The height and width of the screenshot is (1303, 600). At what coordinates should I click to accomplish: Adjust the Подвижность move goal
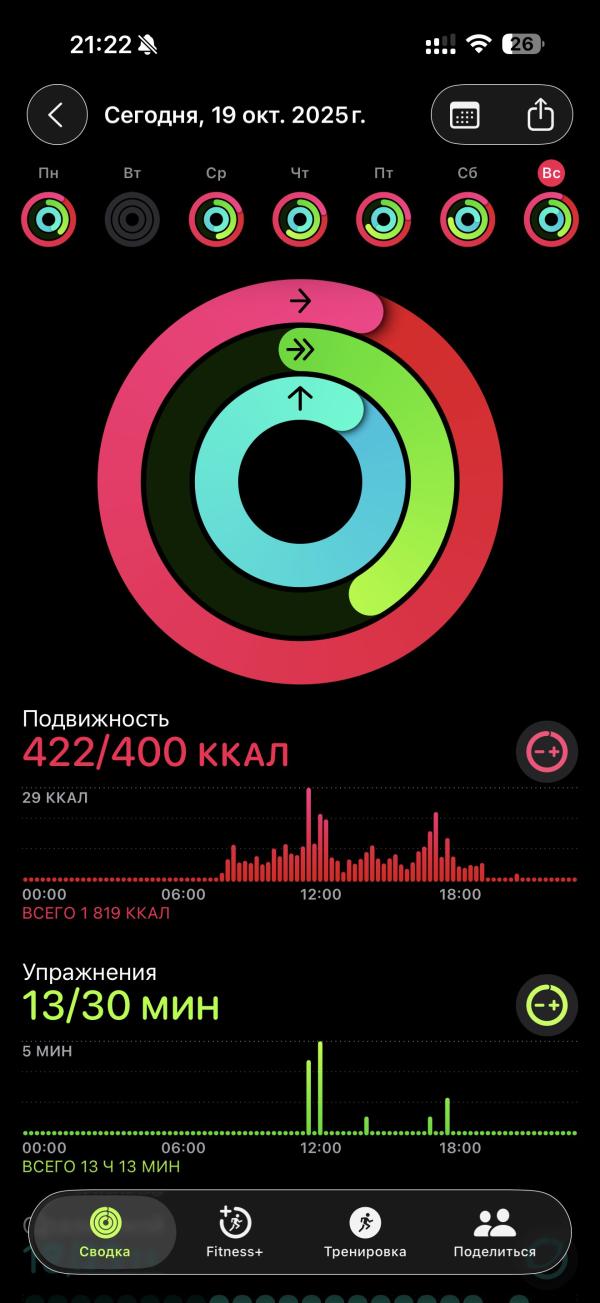point(547,751)
